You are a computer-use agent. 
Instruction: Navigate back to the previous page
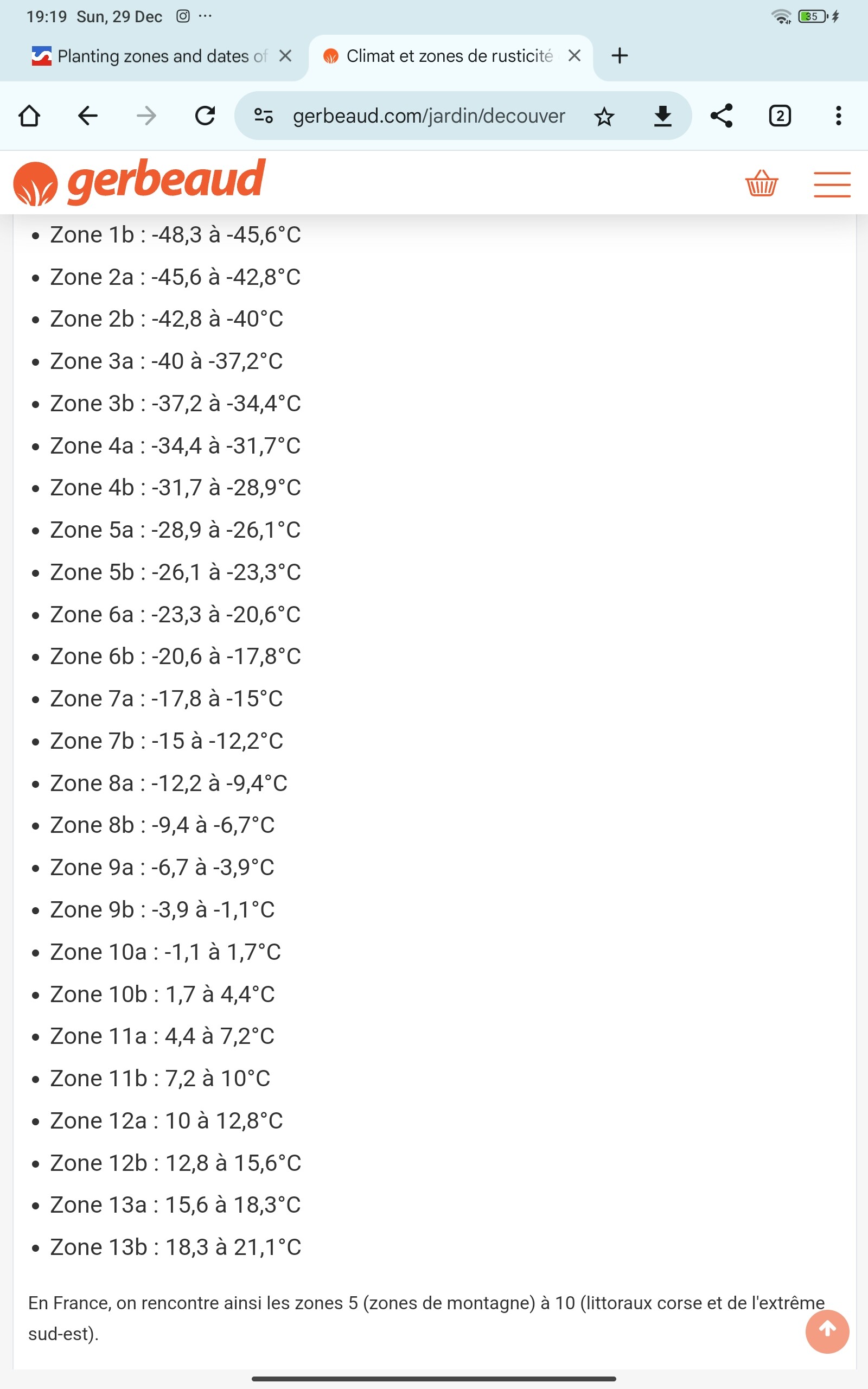(88, 116)
